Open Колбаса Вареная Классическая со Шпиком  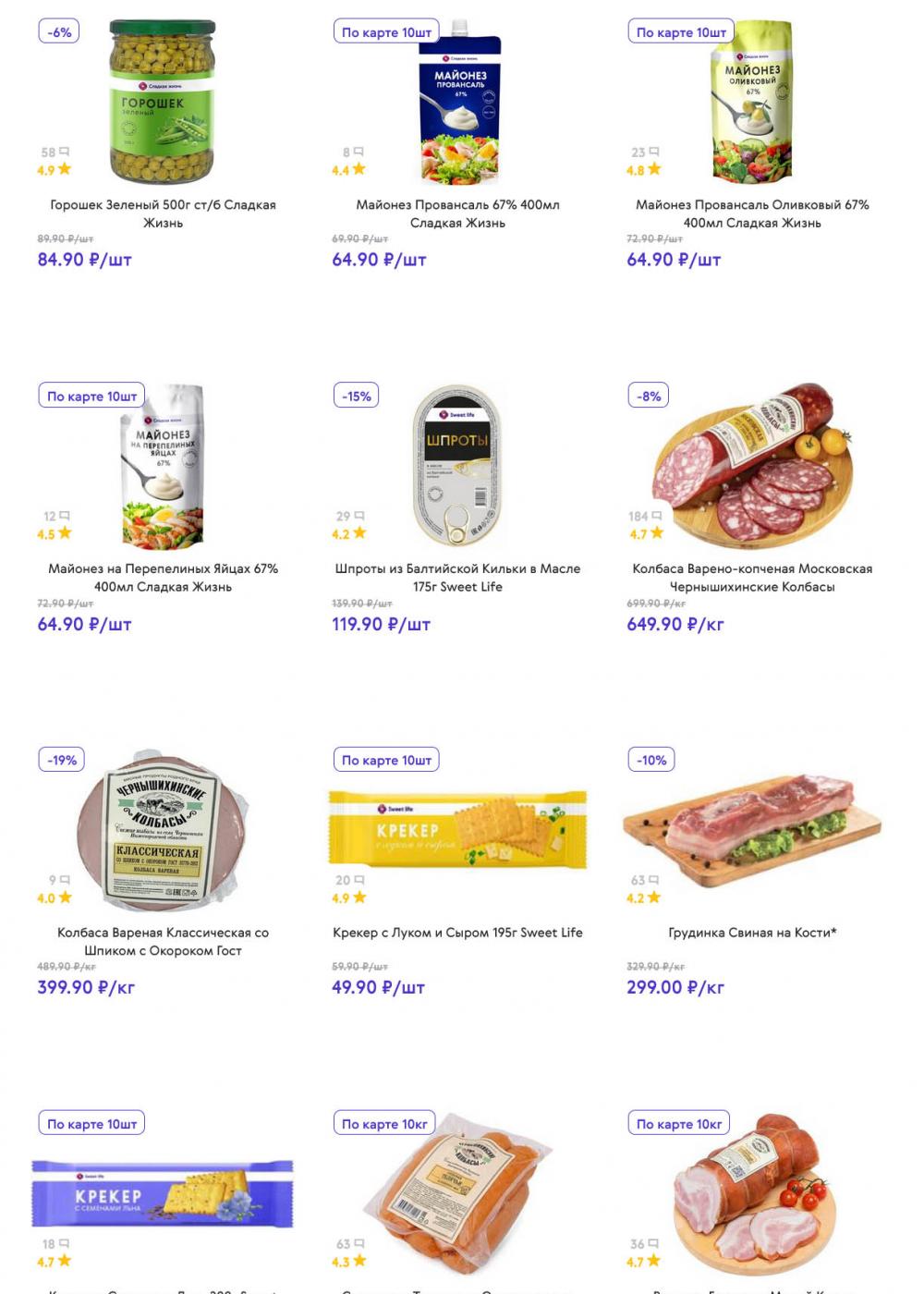(163, 941)
